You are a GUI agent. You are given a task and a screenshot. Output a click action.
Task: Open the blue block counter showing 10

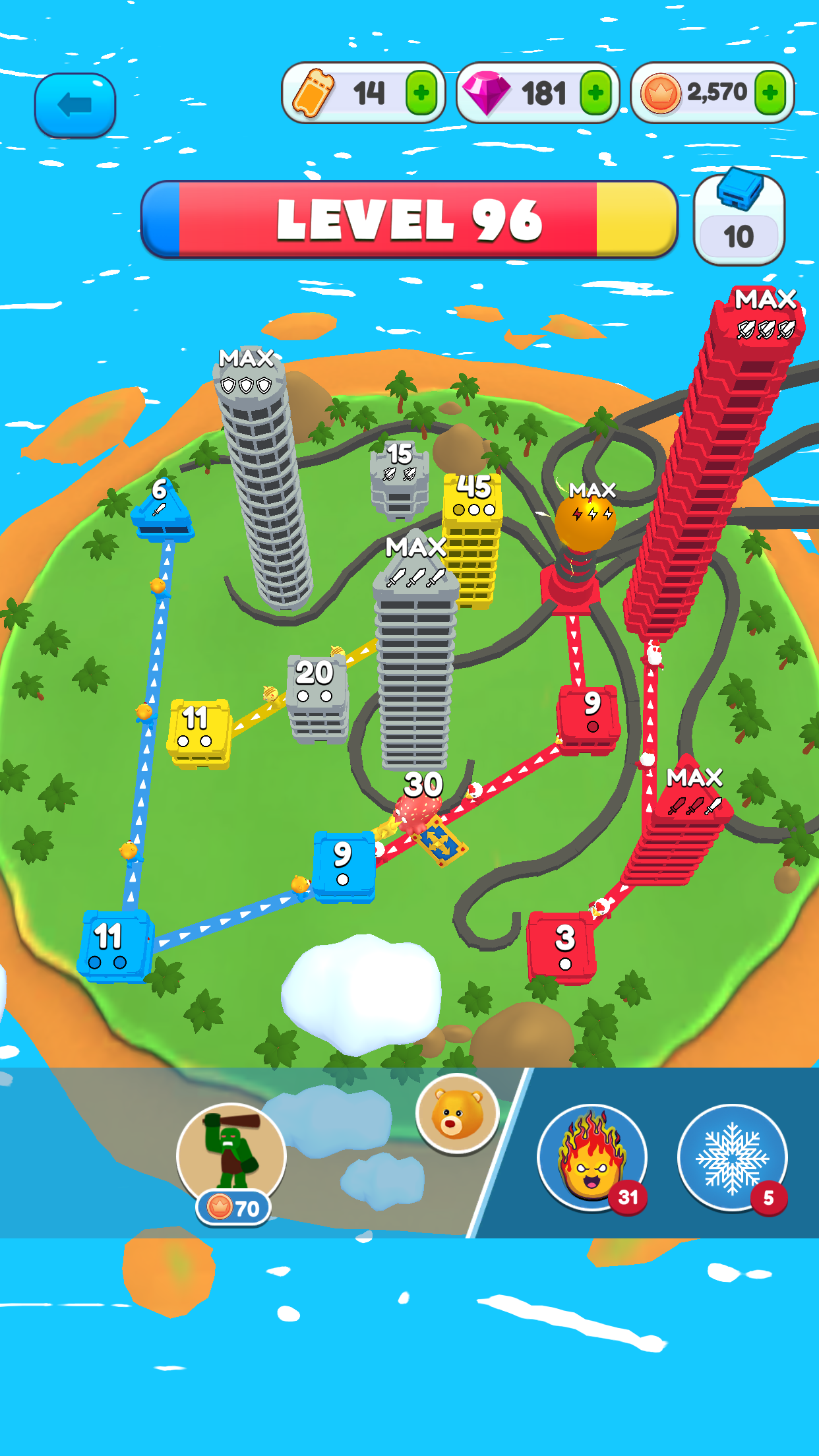pyautogui.click(x=739, y=220)
